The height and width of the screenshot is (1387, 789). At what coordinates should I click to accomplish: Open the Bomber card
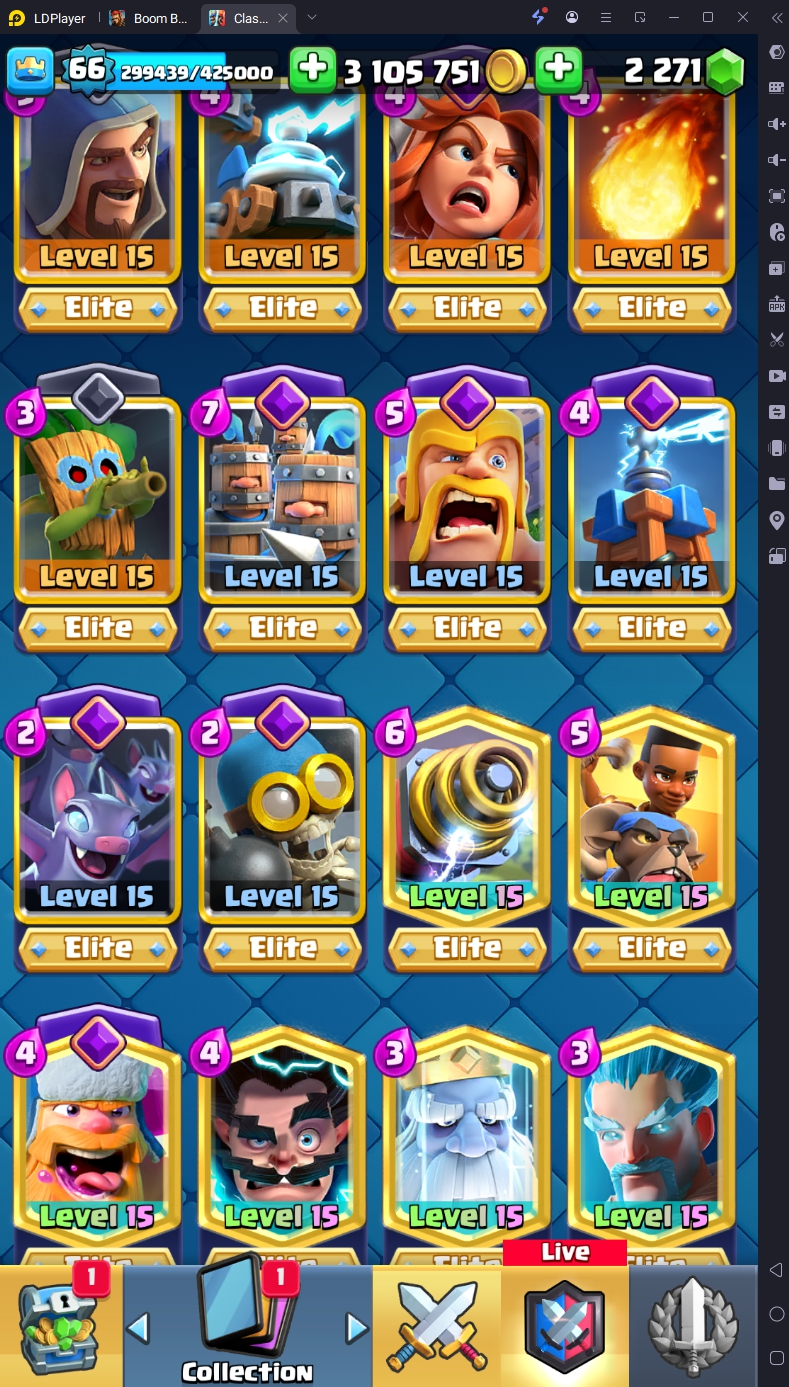coord(282,820)
